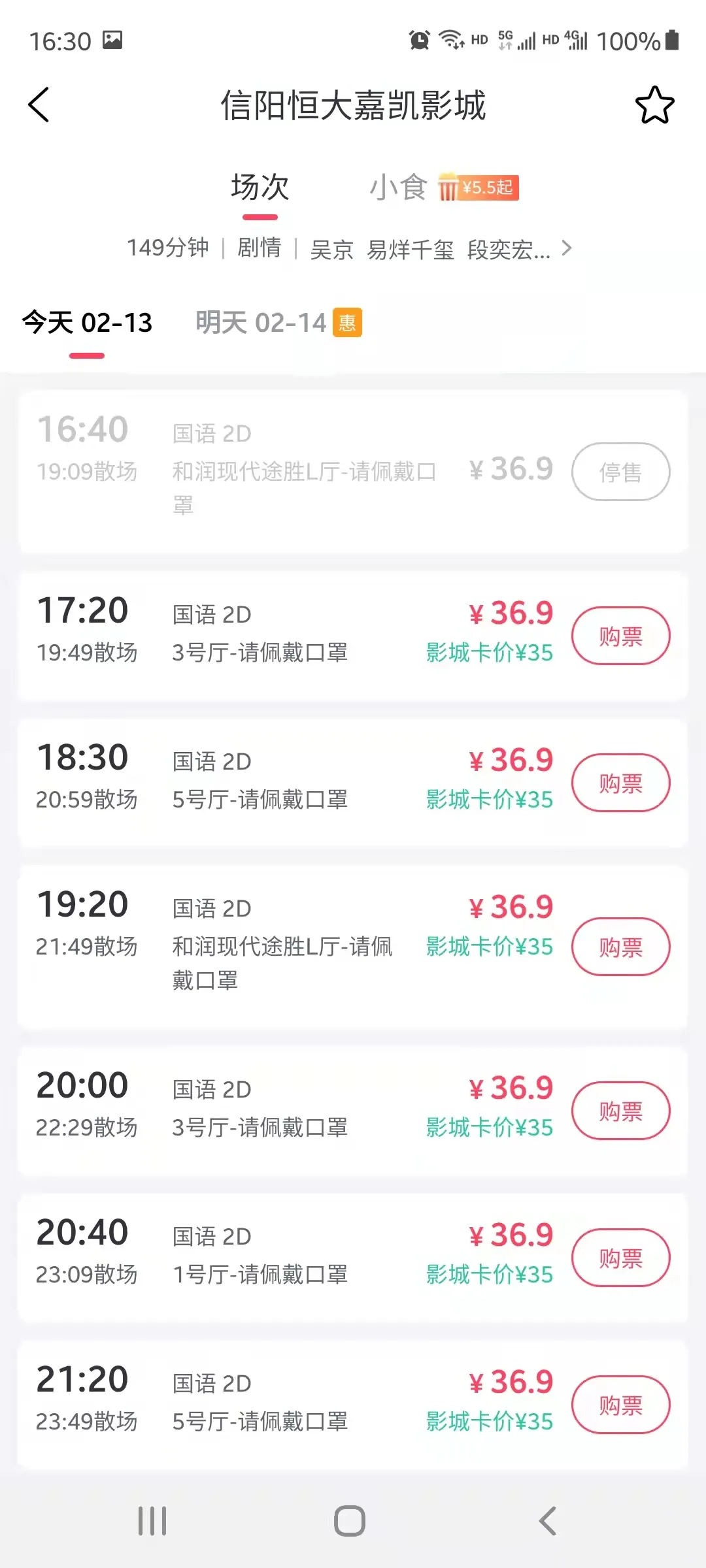Favorite this cinema with the star icon

(654, 105)
